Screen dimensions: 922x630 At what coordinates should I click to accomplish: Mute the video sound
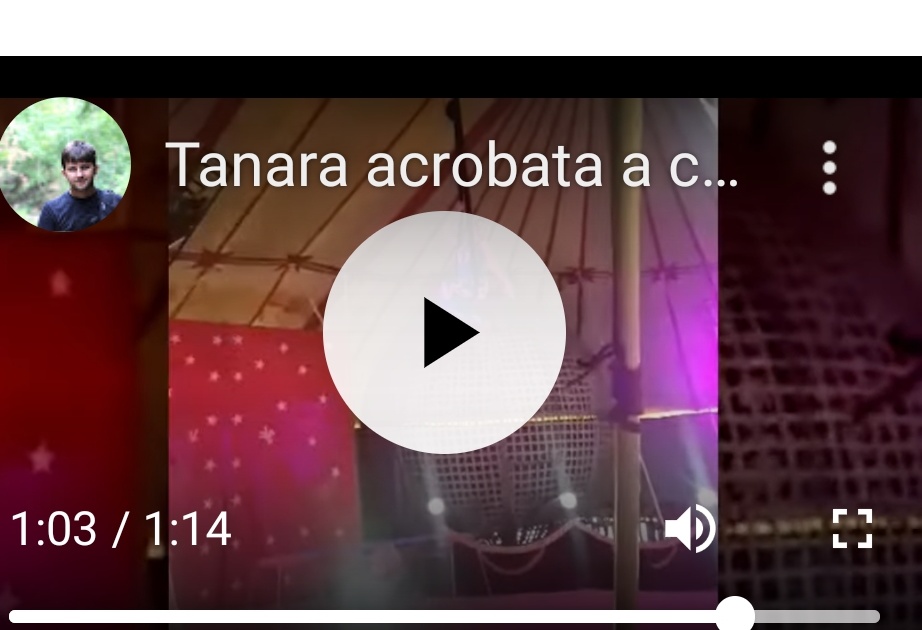690,528
